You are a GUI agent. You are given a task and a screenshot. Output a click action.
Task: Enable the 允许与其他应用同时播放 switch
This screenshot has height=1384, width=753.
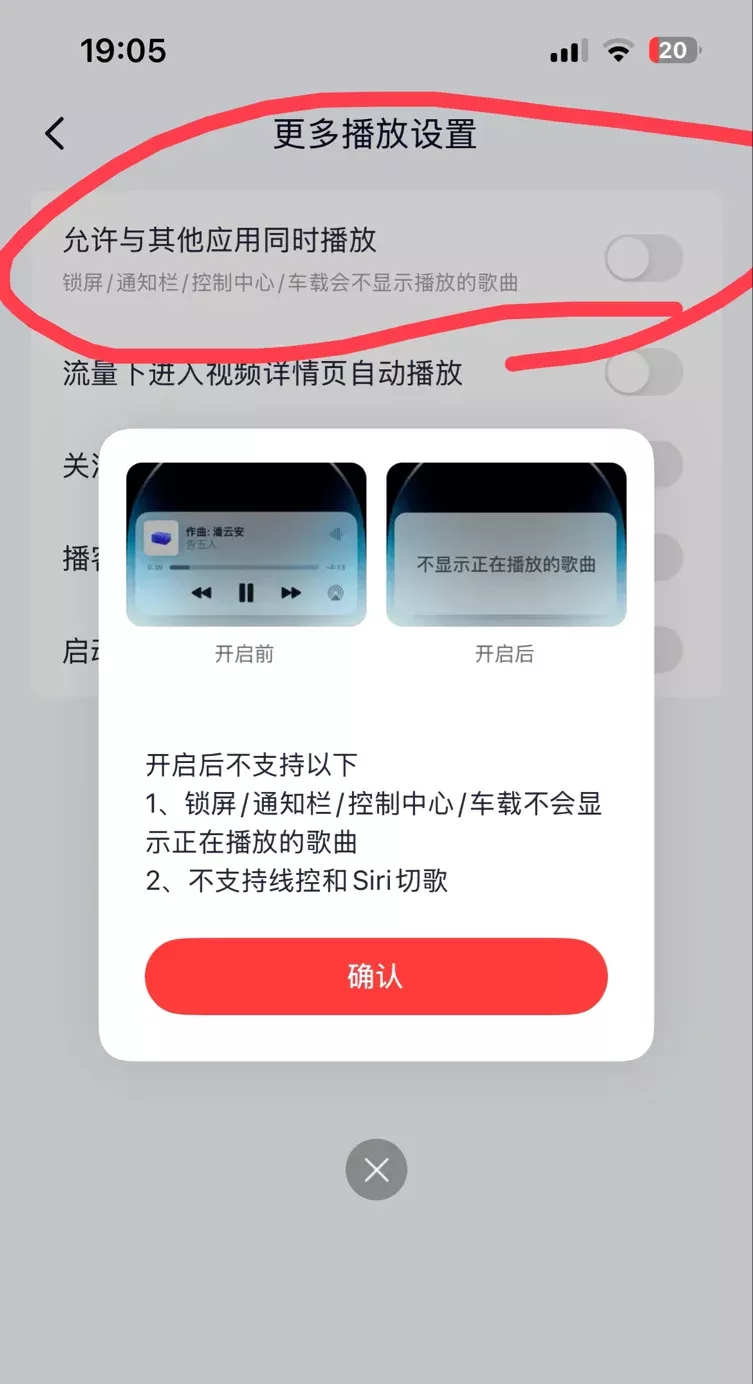pos(643,257)
